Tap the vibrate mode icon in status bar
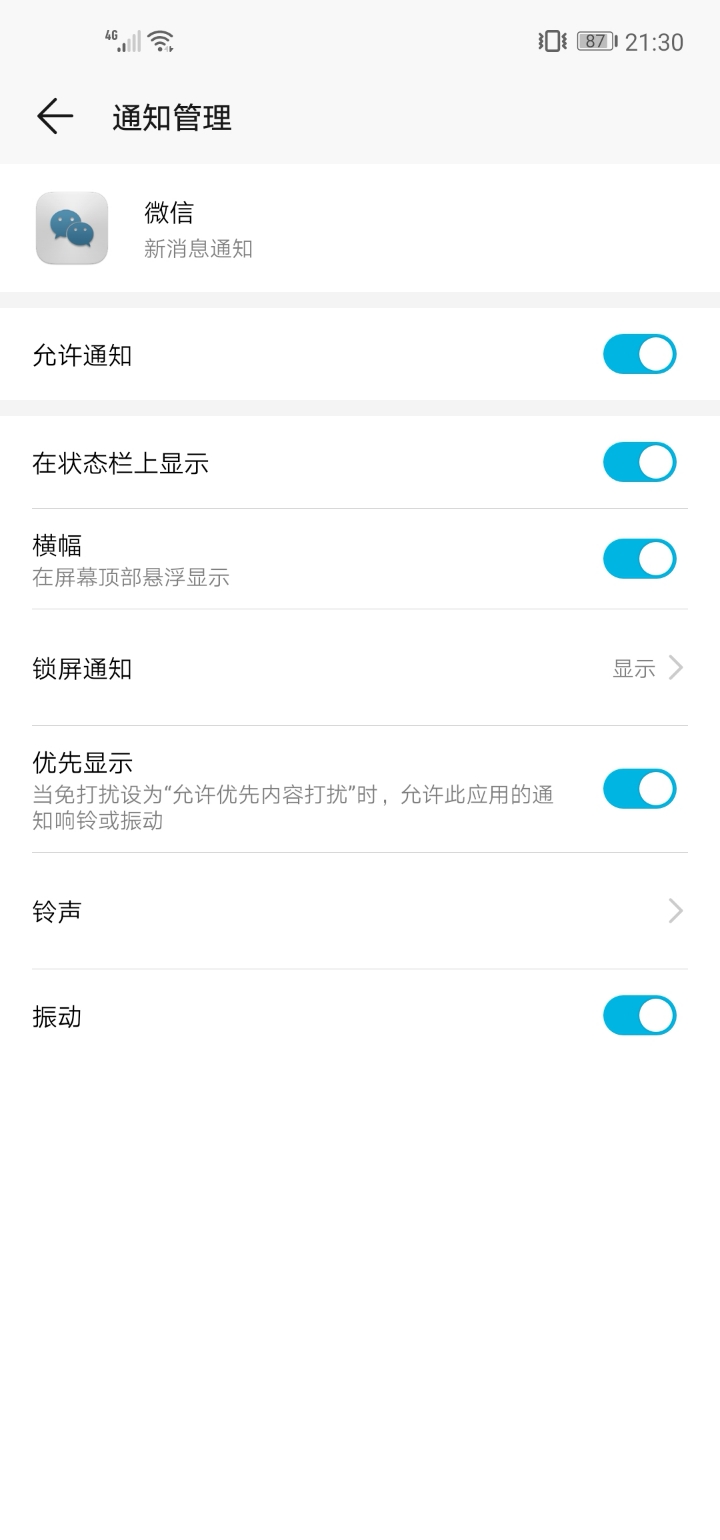This screenshot has width=720, height=1540. pyautogui.click(x=552, y=41)
